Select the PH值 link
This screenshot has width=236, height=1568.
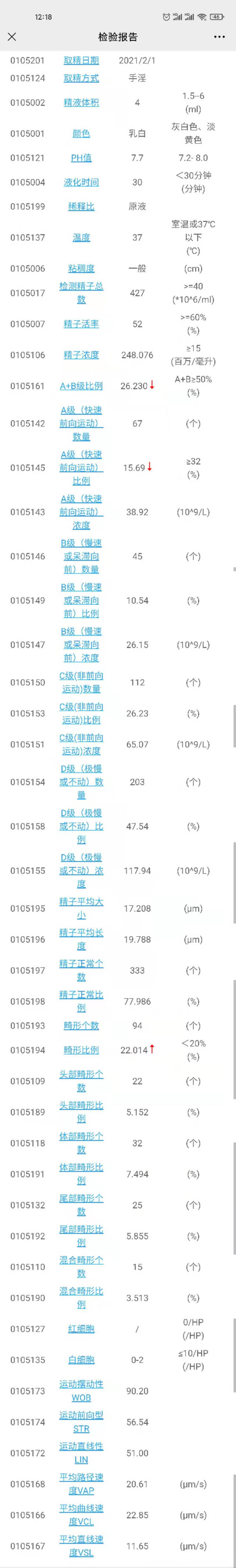click(x=81, y=158)
